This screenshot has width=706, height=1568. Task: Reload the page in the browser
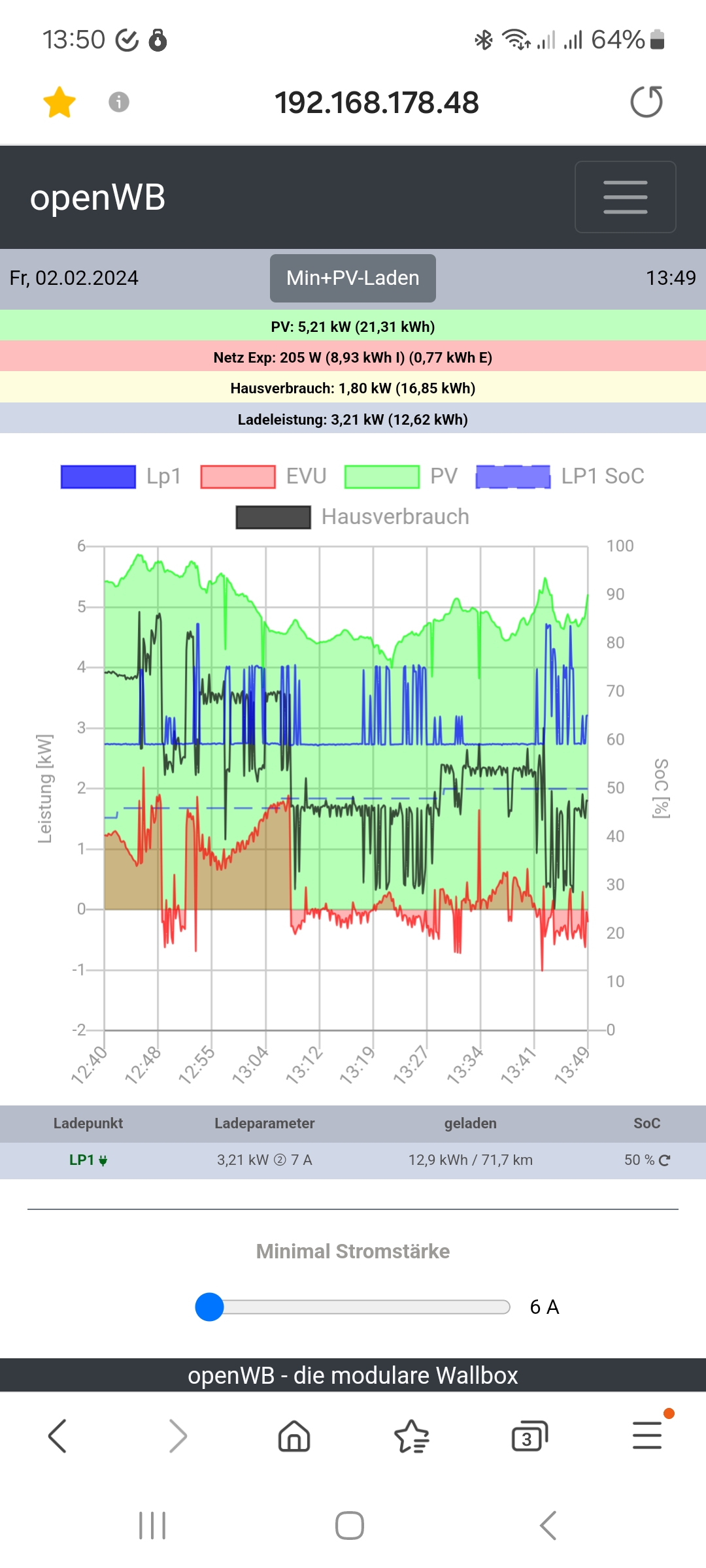(x=646, y=102)
